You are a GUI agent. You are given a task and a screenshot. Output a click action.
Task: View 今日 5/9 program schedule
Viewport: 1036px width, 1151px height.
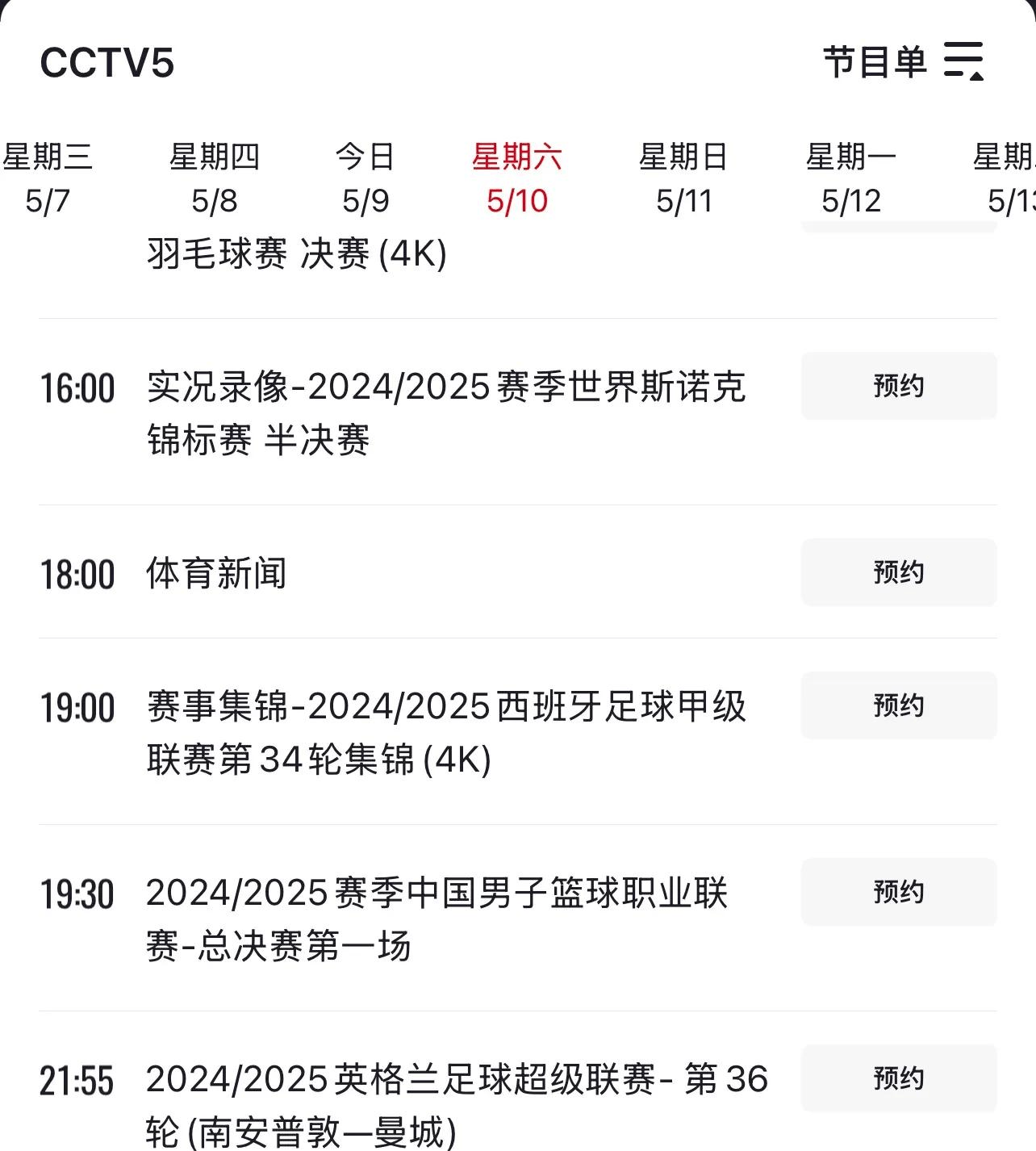tap(366, 178)
